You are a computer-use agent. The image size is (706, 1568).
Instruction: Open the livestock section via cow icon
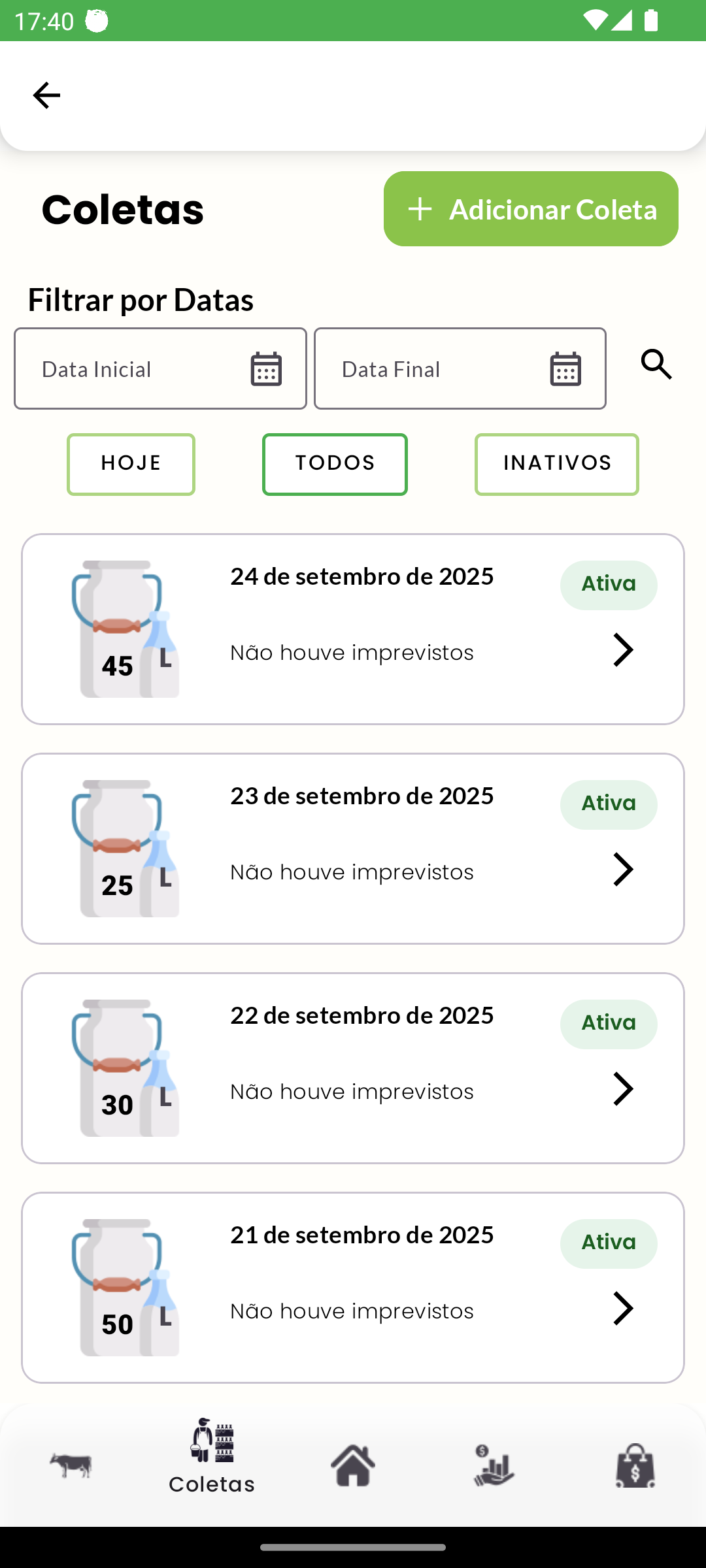70,1465
